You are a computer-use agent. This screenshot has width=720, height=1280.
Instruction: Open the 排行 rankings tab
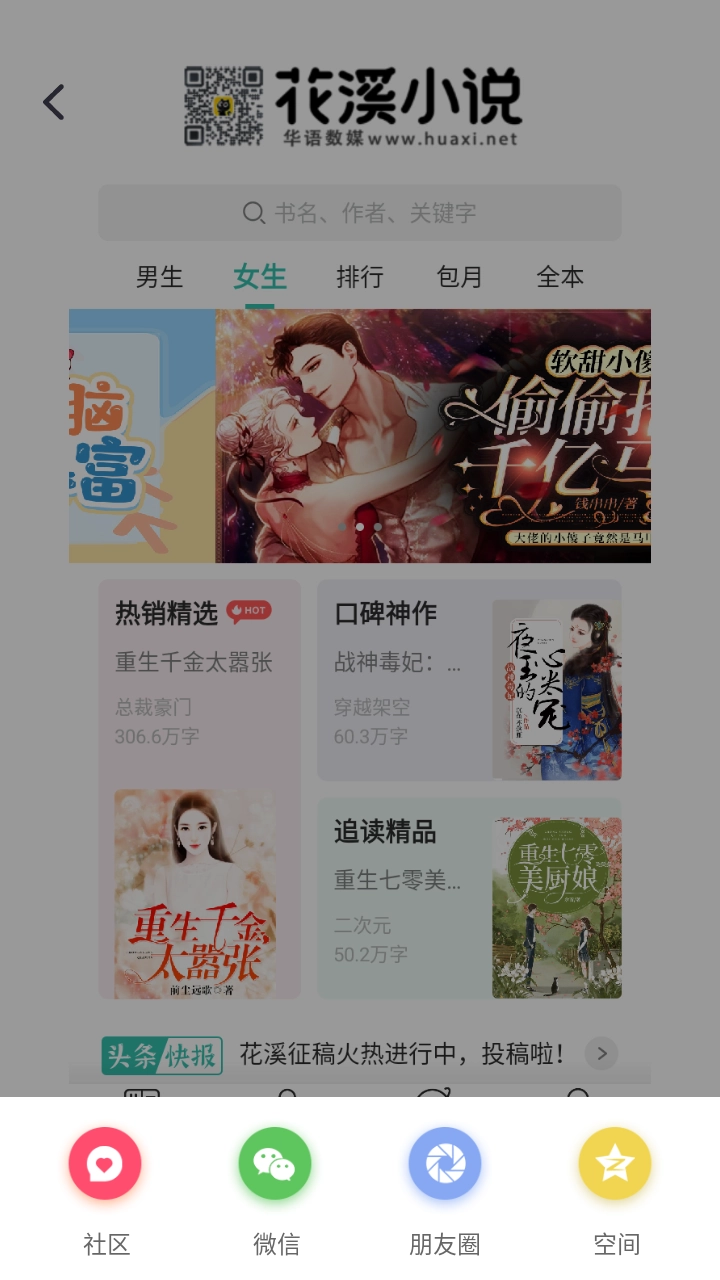click(x=359, y=277)
